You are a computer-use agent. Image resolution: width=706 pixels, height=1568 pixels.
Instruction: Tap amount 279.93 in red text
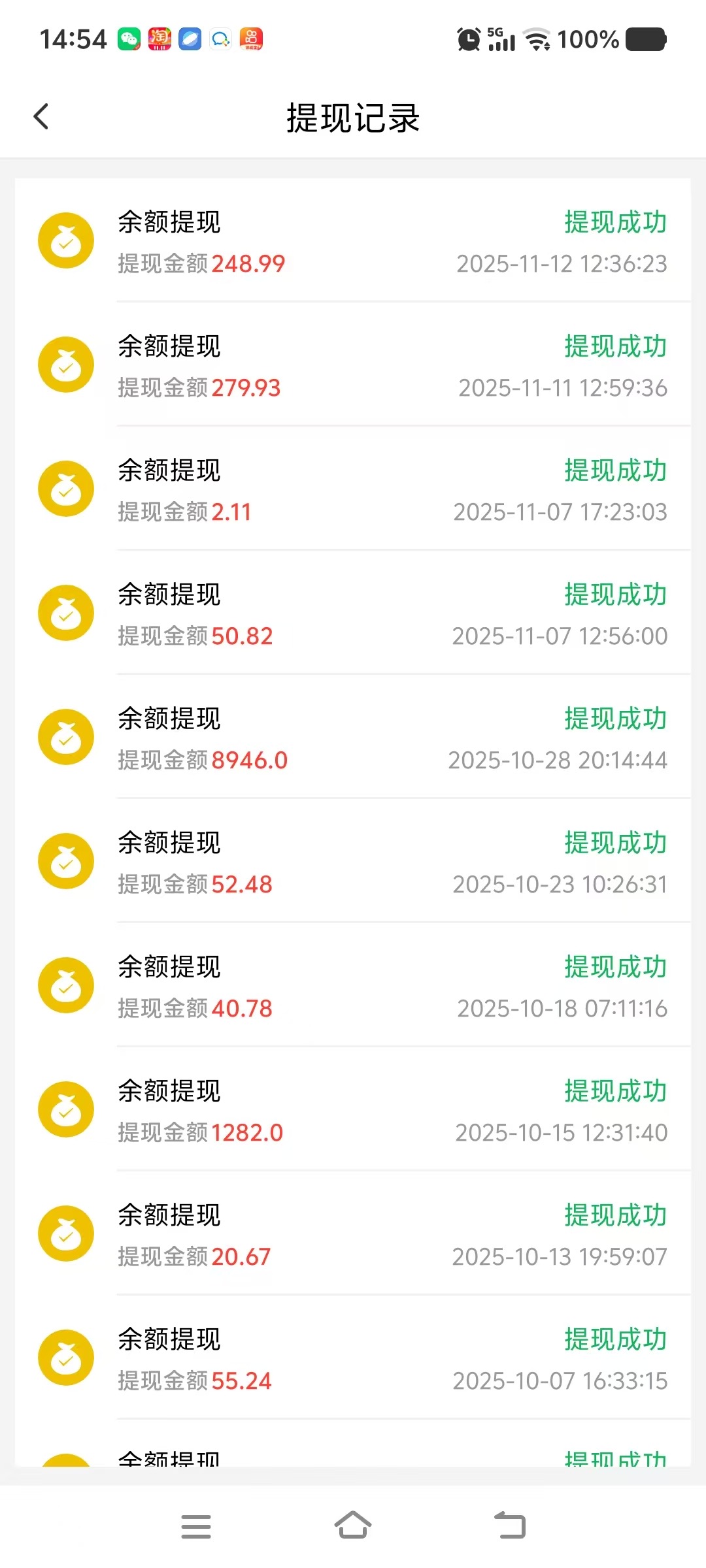pos(246,387)
